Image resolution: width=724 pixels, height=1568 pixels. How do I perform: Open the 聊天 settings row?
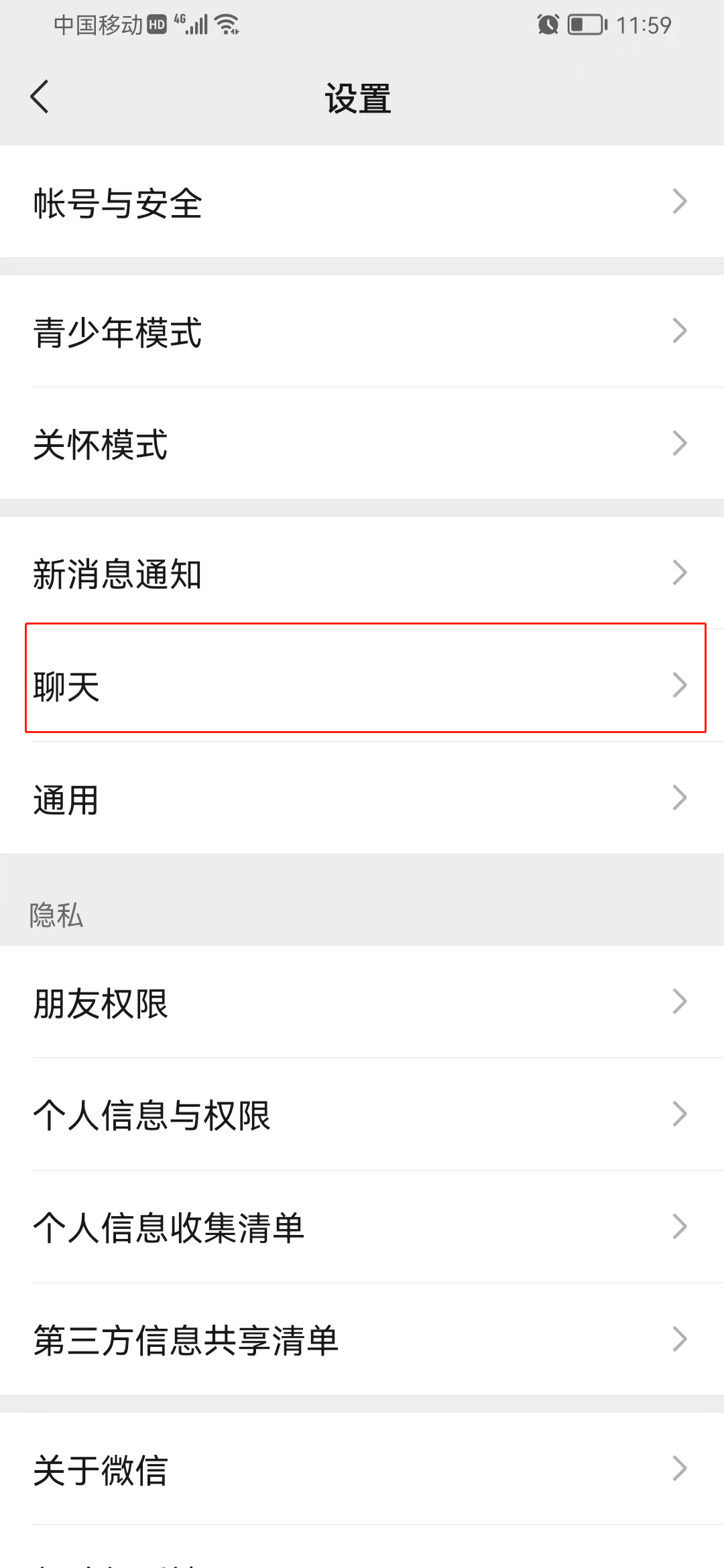[x=362, y=686]
